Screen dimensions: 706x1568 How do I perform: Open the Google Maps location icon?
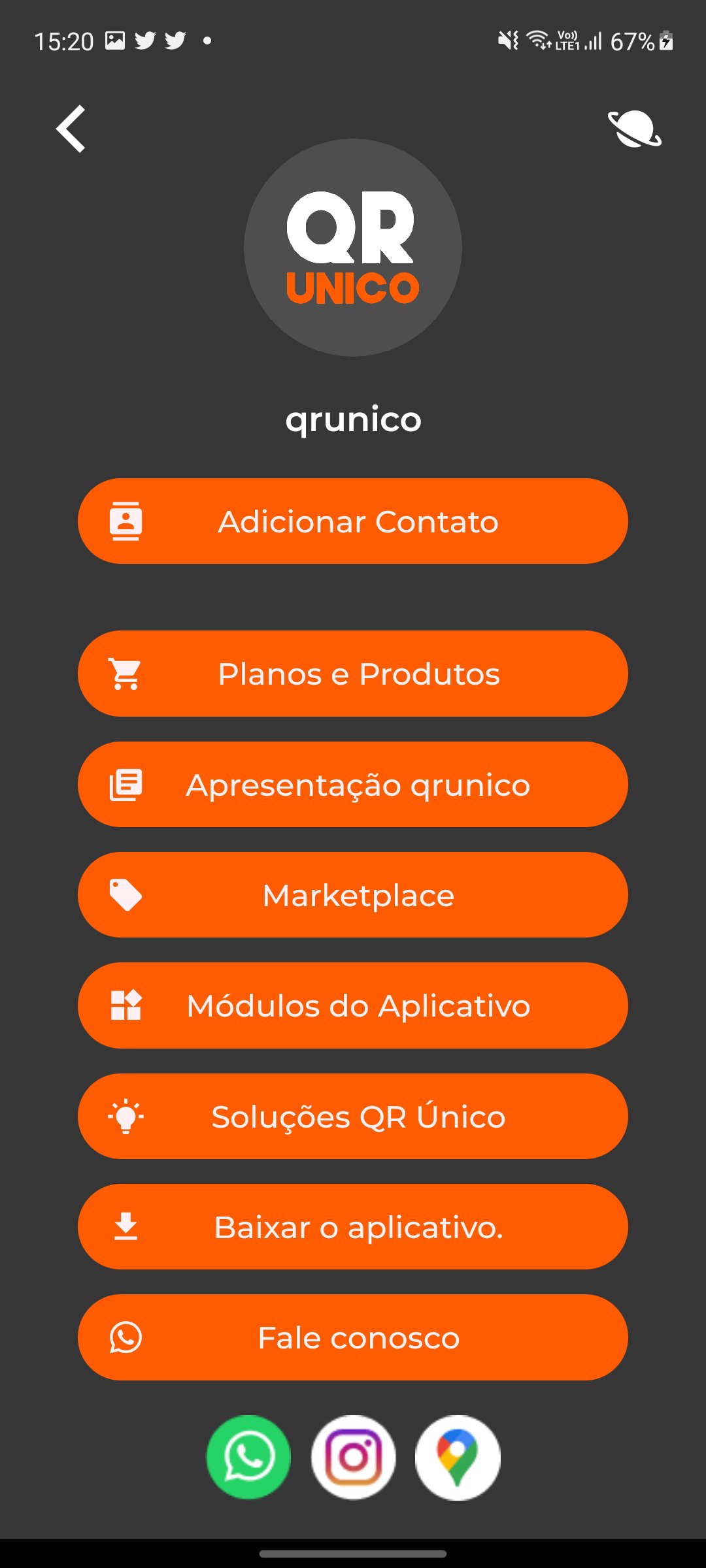[458, 1458]
